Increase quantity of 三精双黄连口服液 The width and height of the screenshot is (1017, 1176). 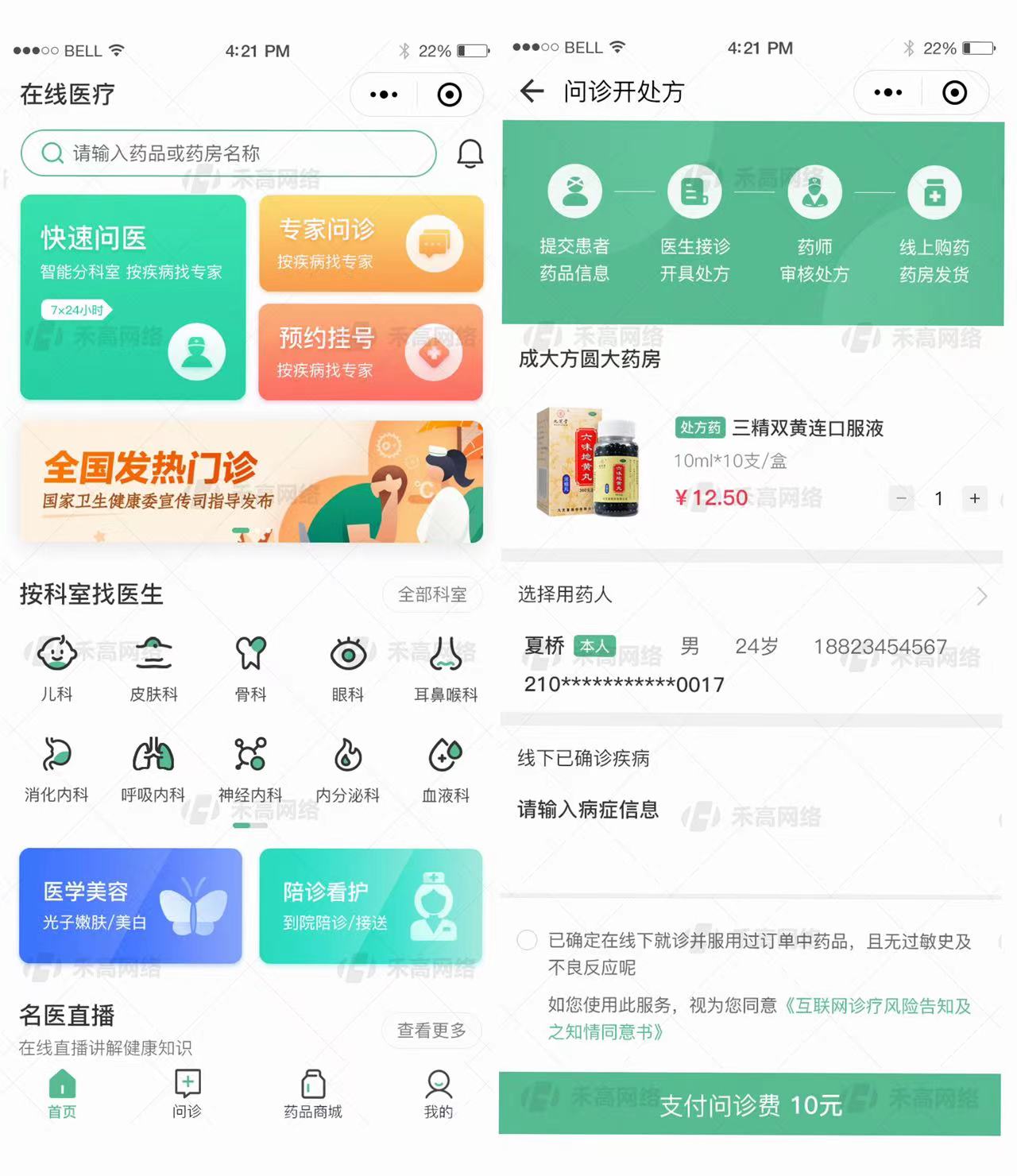coord(975,498)
